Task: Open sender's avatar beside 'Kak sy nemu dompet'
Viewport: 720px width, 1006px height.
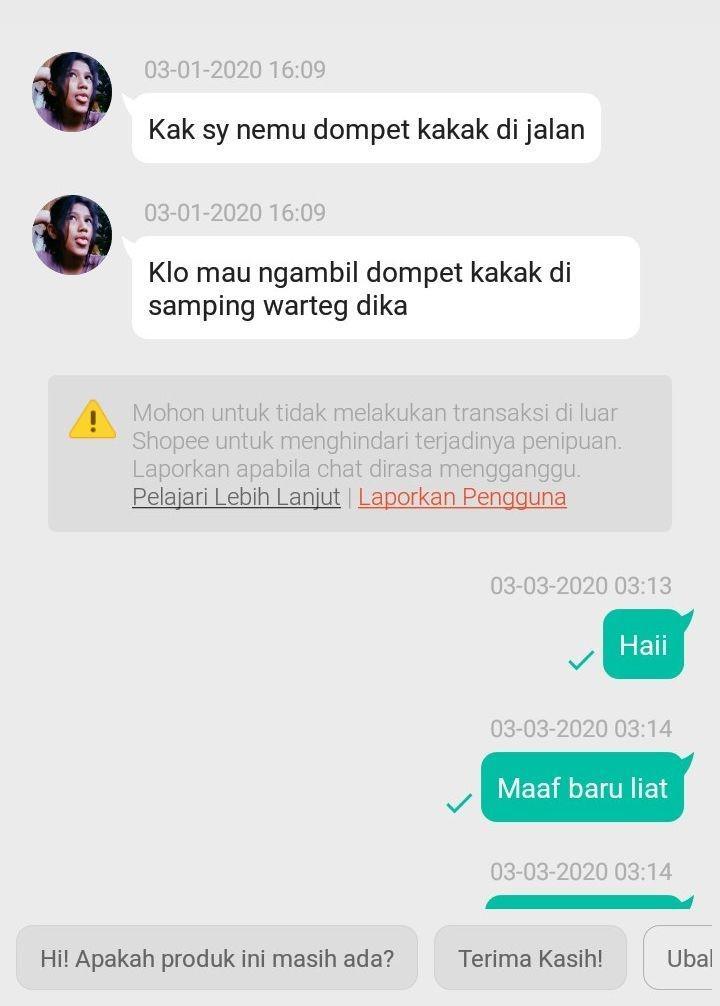Action: tap(72, 92)
